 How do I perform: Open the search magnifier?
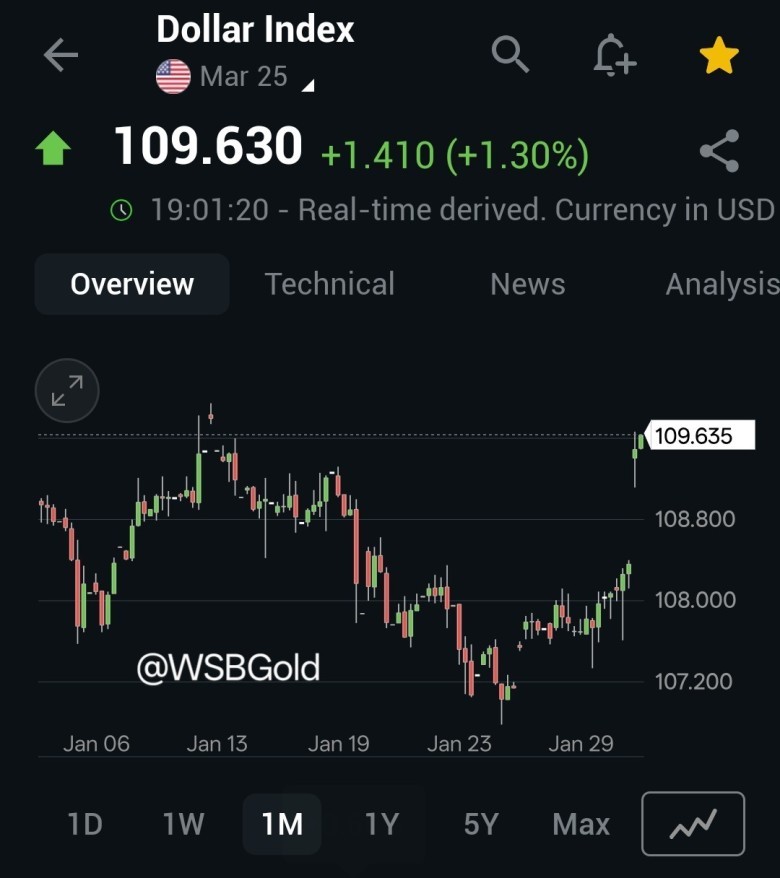tap(510, 55)
